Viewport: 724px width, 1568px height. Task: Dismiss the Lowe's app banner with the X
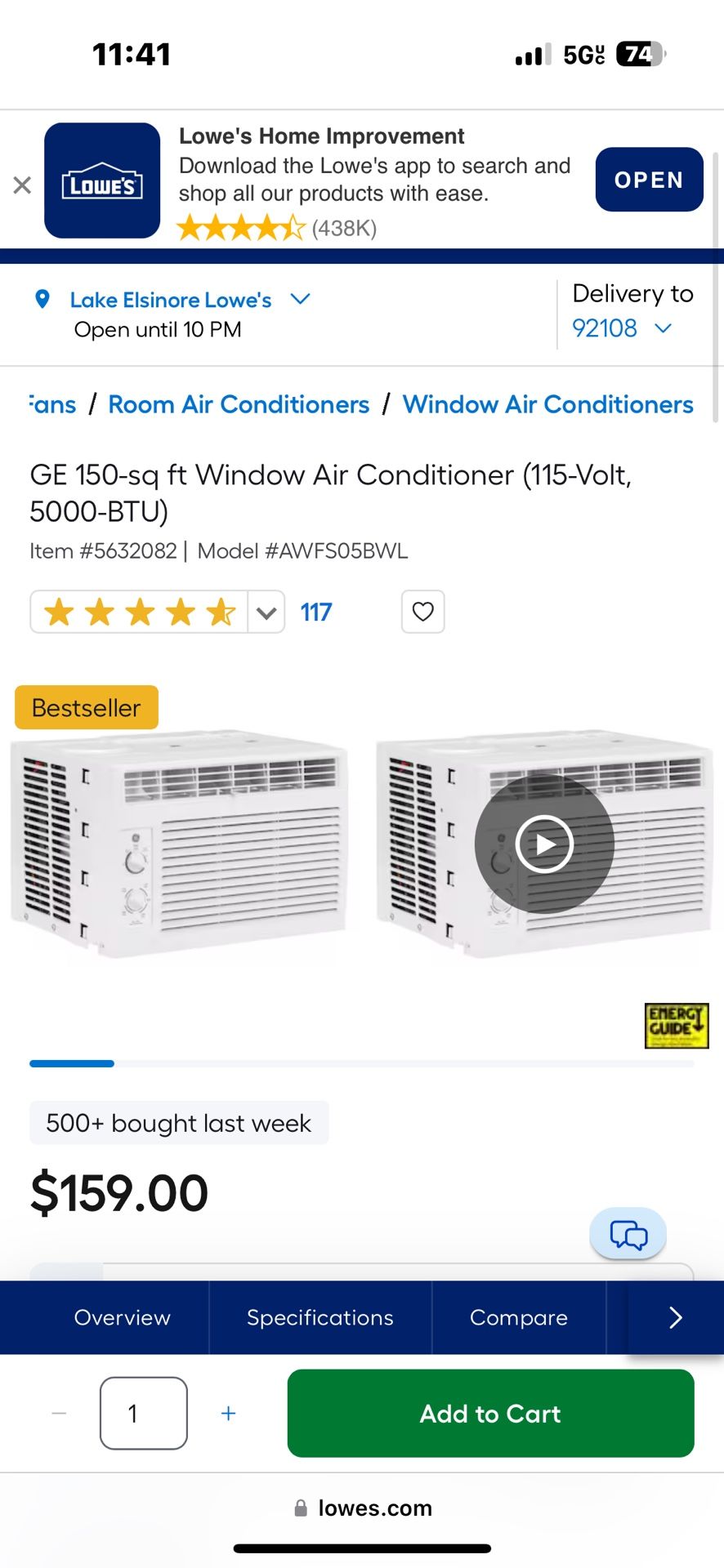click(22, 185)
